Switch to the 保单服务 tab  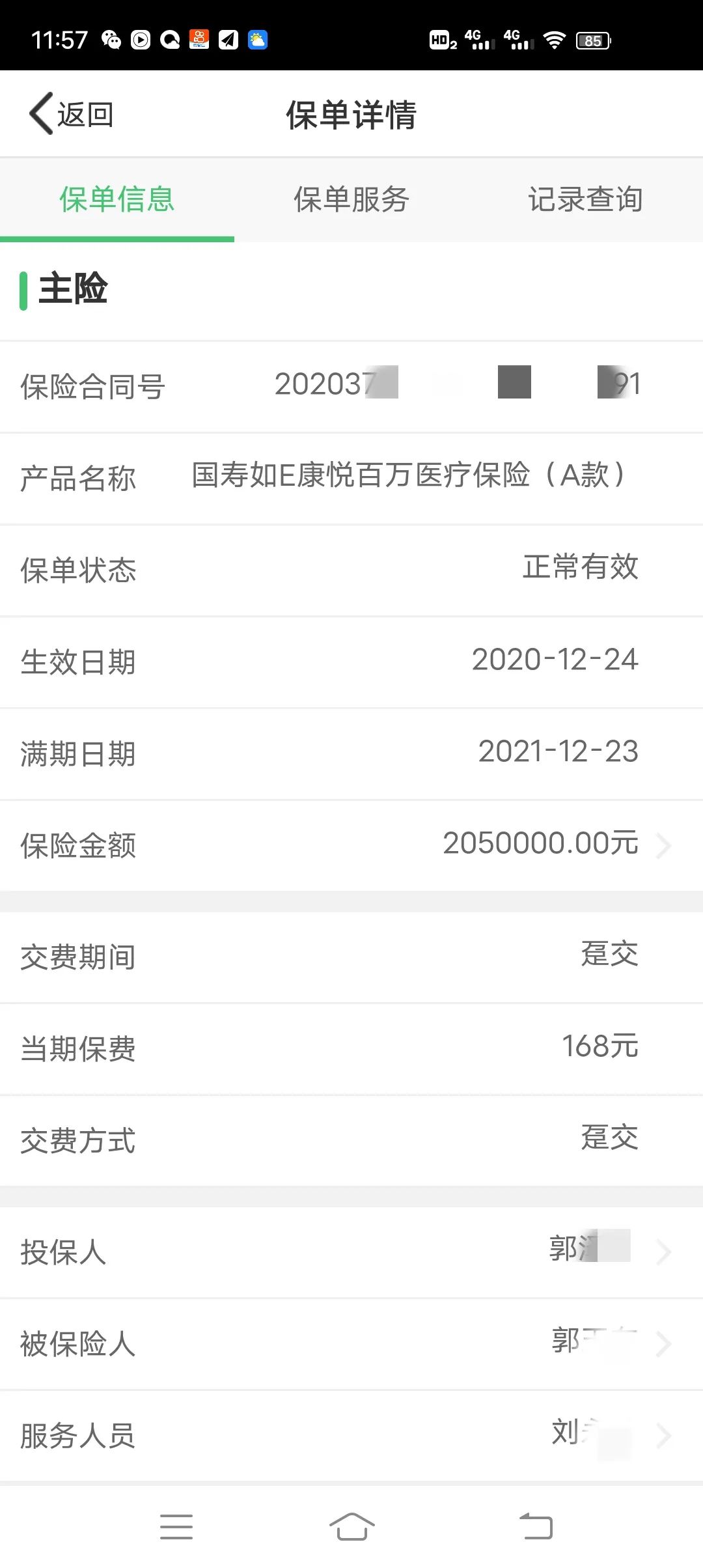coord(351,199)
